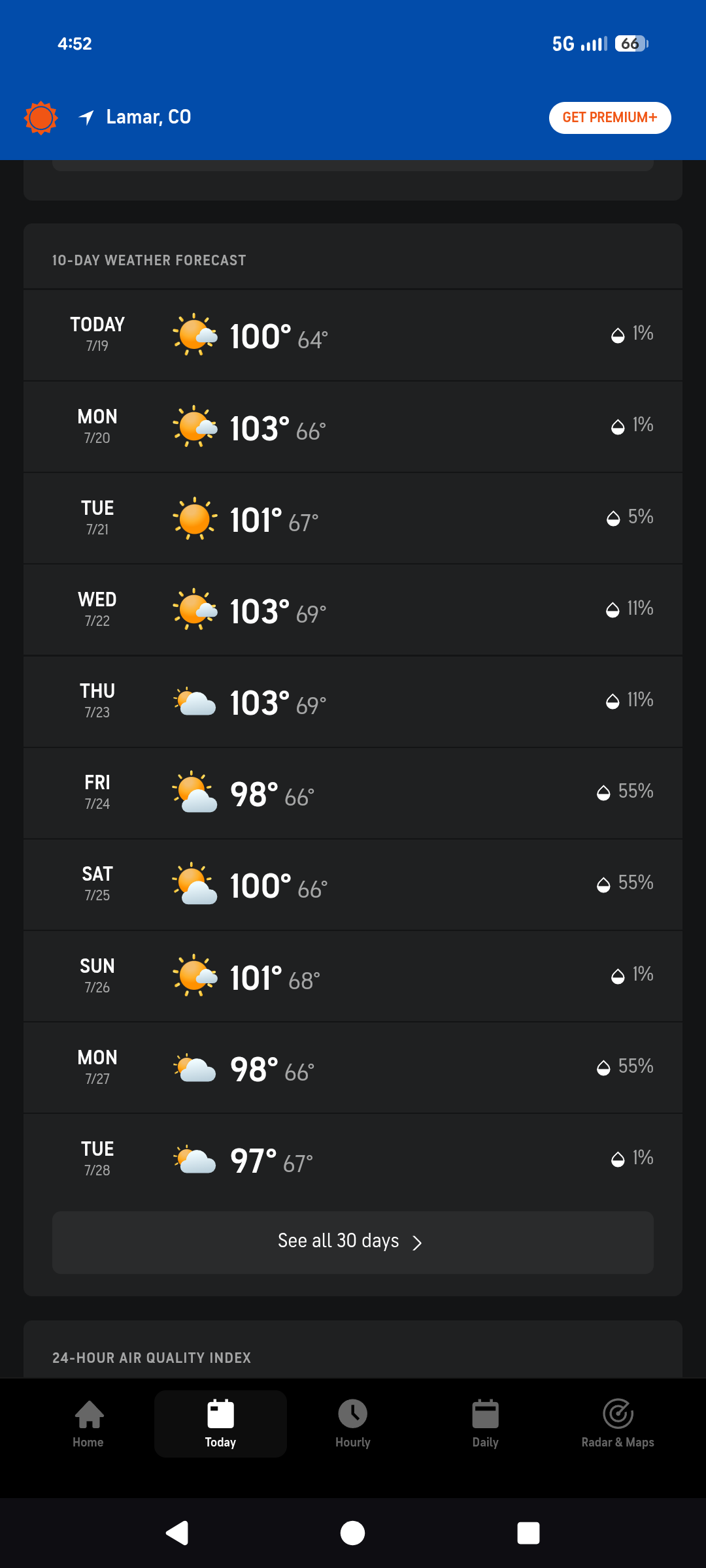View FRI 7/24 forecast details
Image resolution: width=706 pixels, height=1568 pixels.
[x=353, y=793]
